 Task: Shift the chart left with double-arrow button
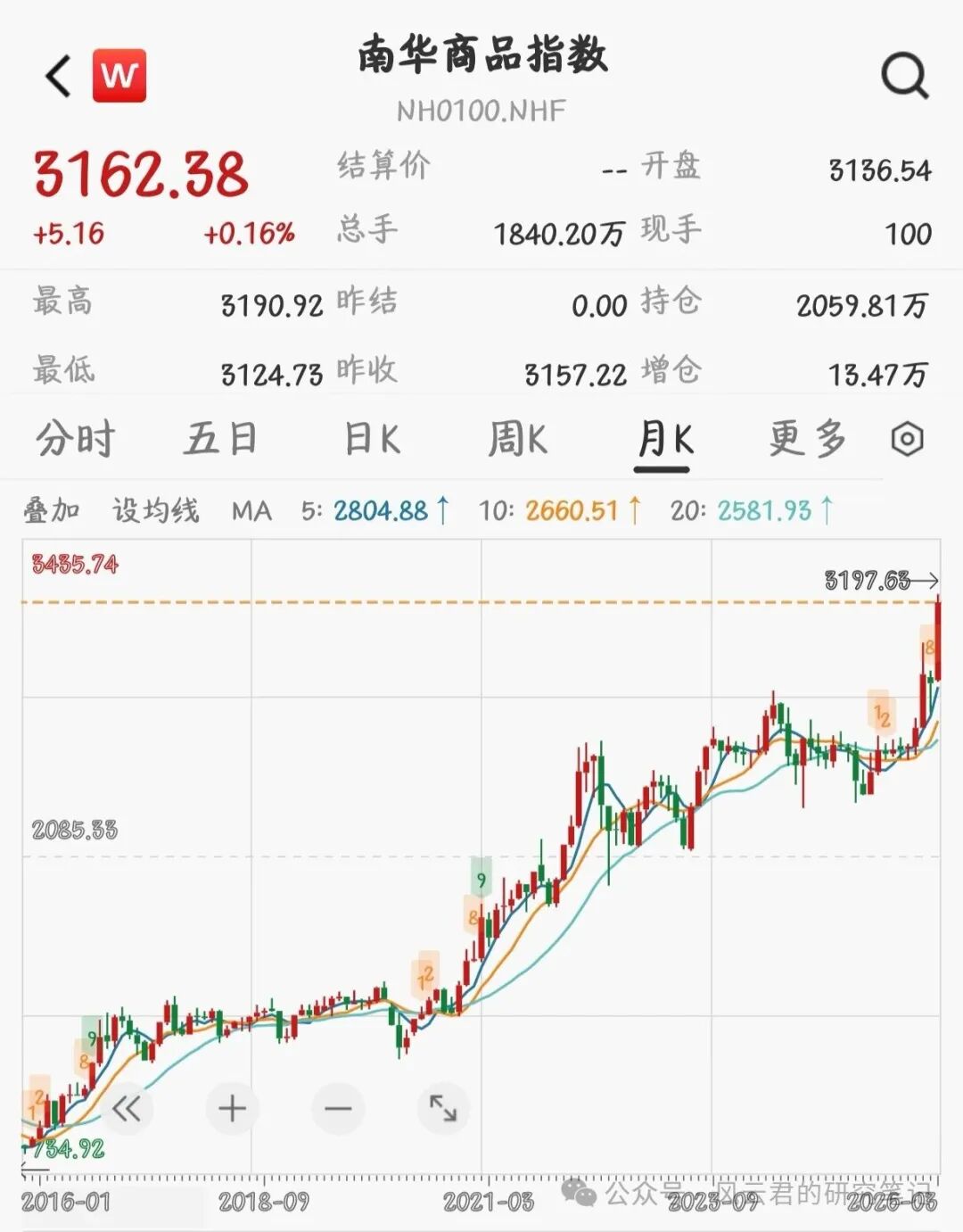127,1109
